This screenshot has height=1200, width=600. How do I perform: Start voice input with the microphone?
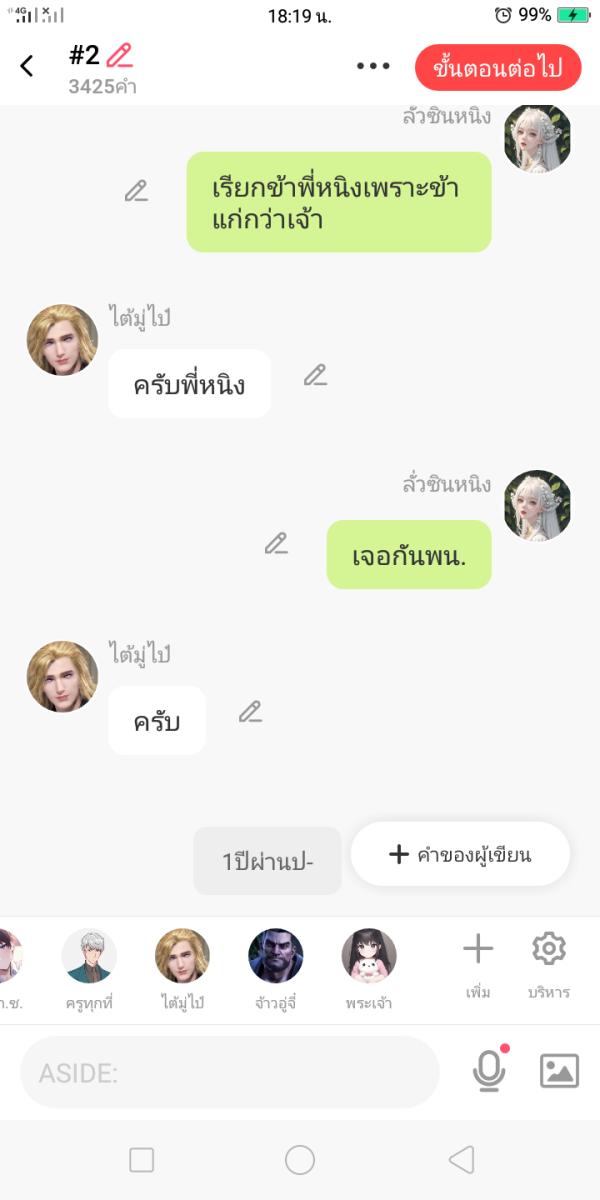(488, 1071)
